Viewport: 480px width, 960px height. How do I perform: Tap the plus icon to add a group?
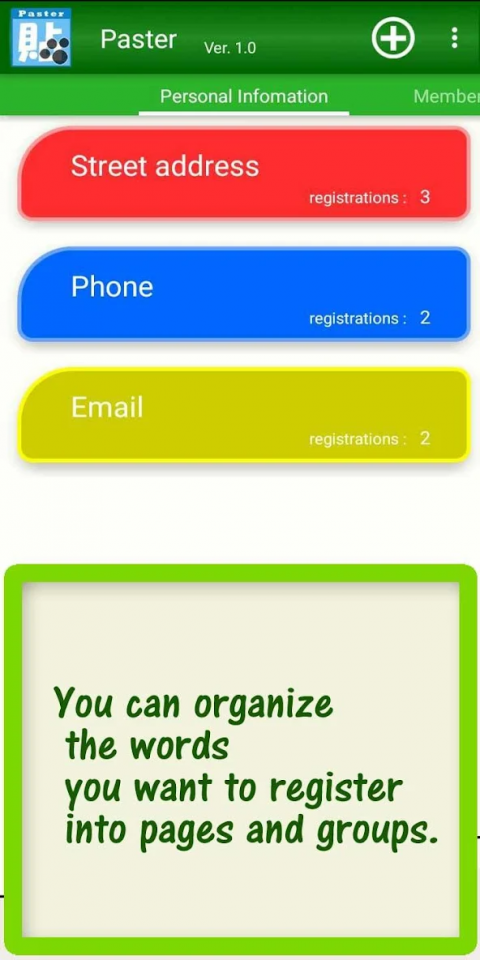(x=393, y=38)
